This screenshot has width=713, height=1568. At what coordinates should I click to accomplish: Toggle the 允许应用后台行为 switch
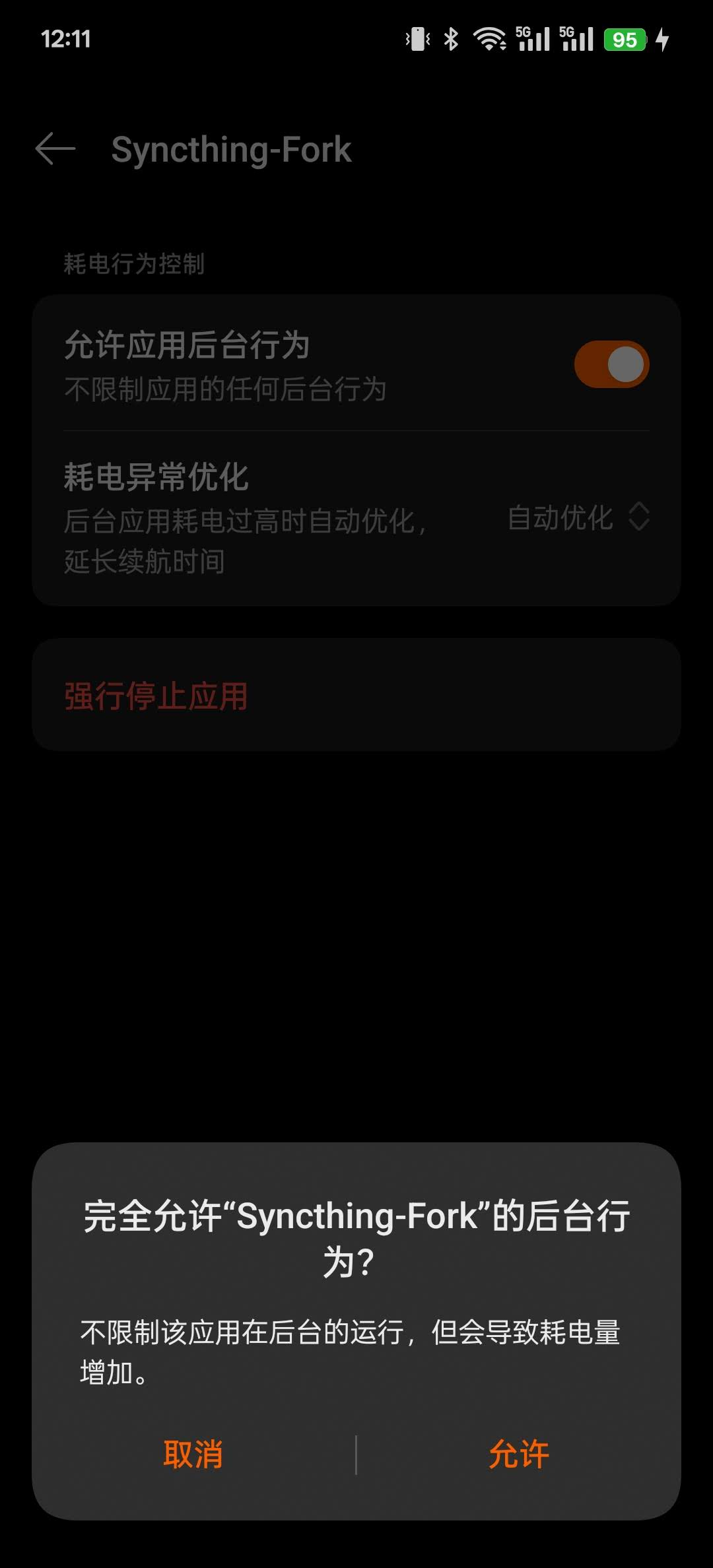coord(611,364)
